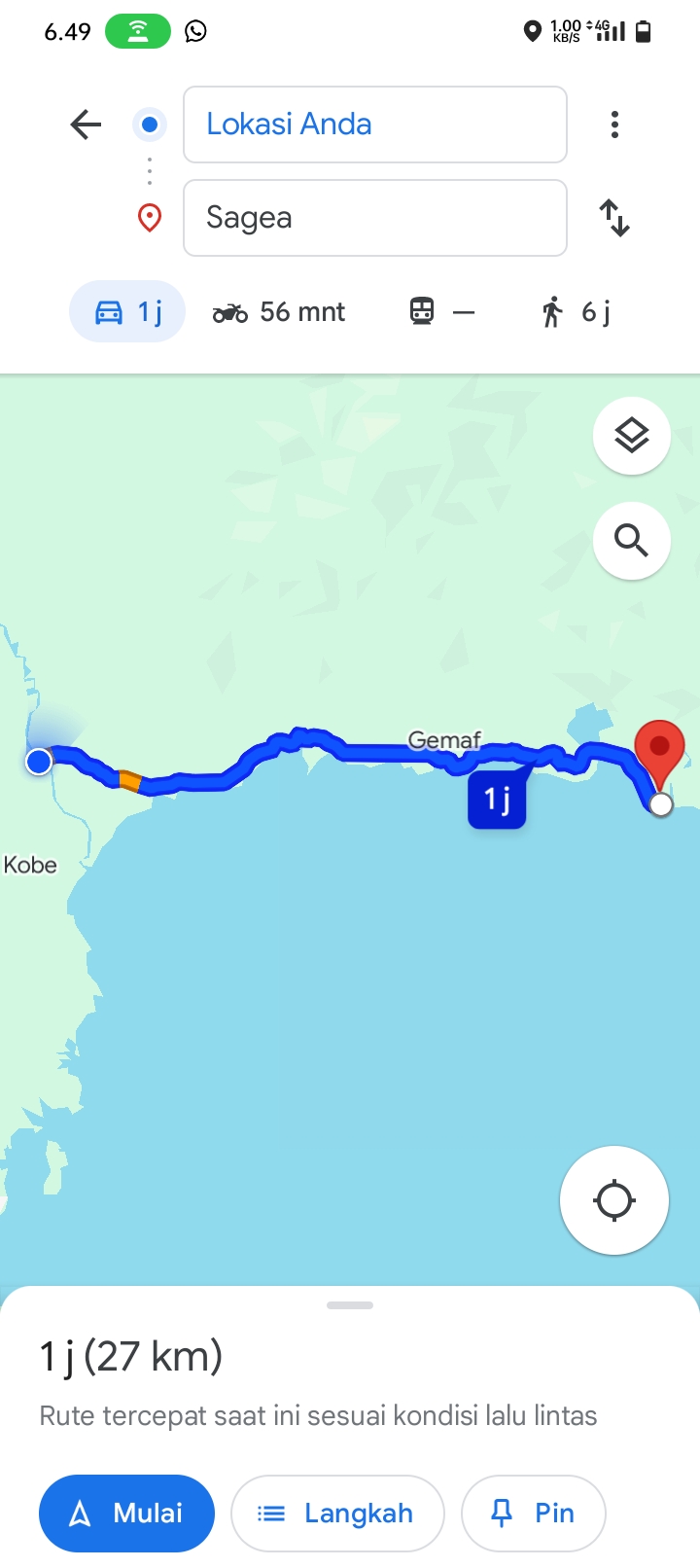Go back with the arrow icon
700x1568 pixels.
pos(86,125)
